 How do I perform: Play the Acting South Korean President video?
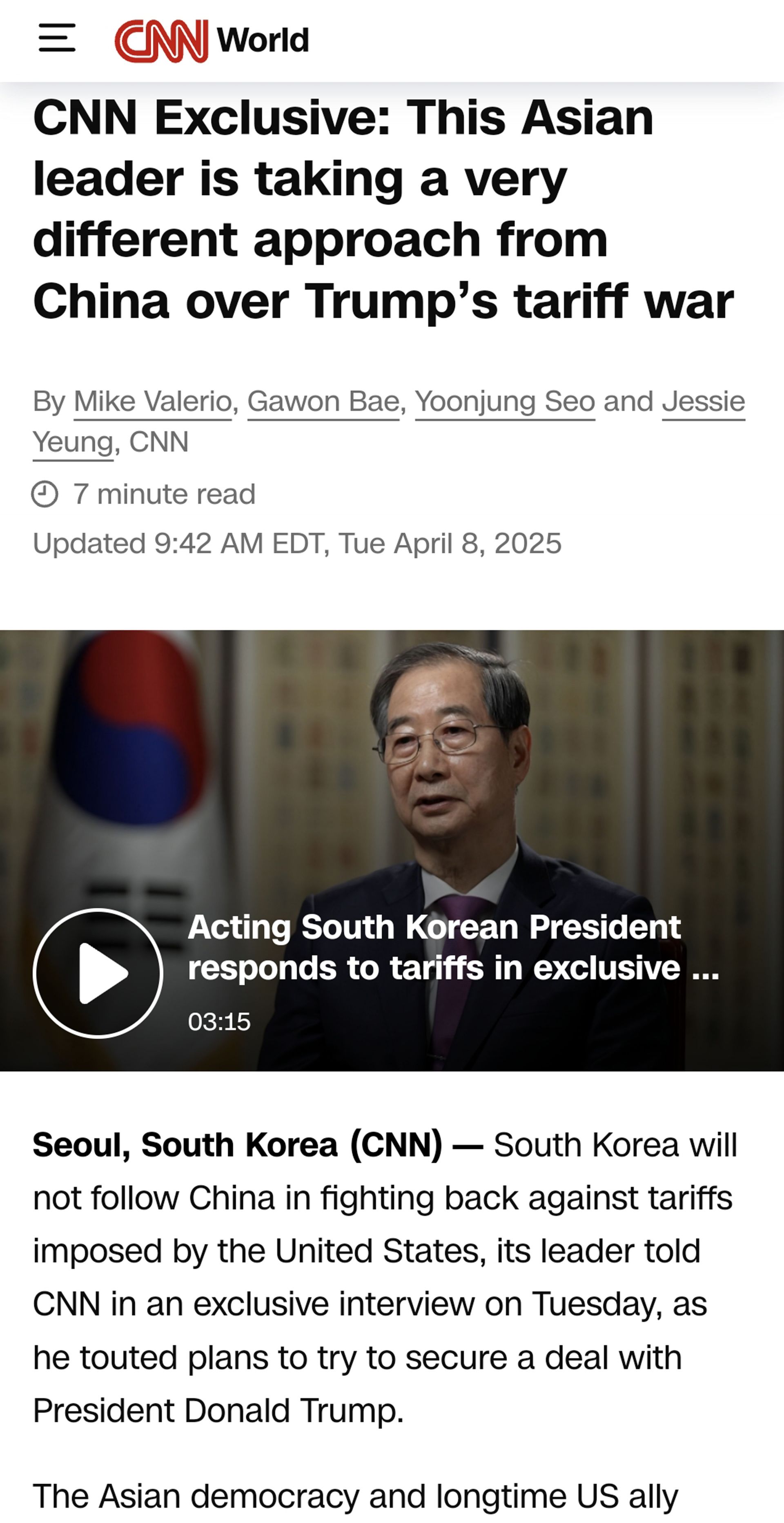pyautogui.click(x=98, y=973)
